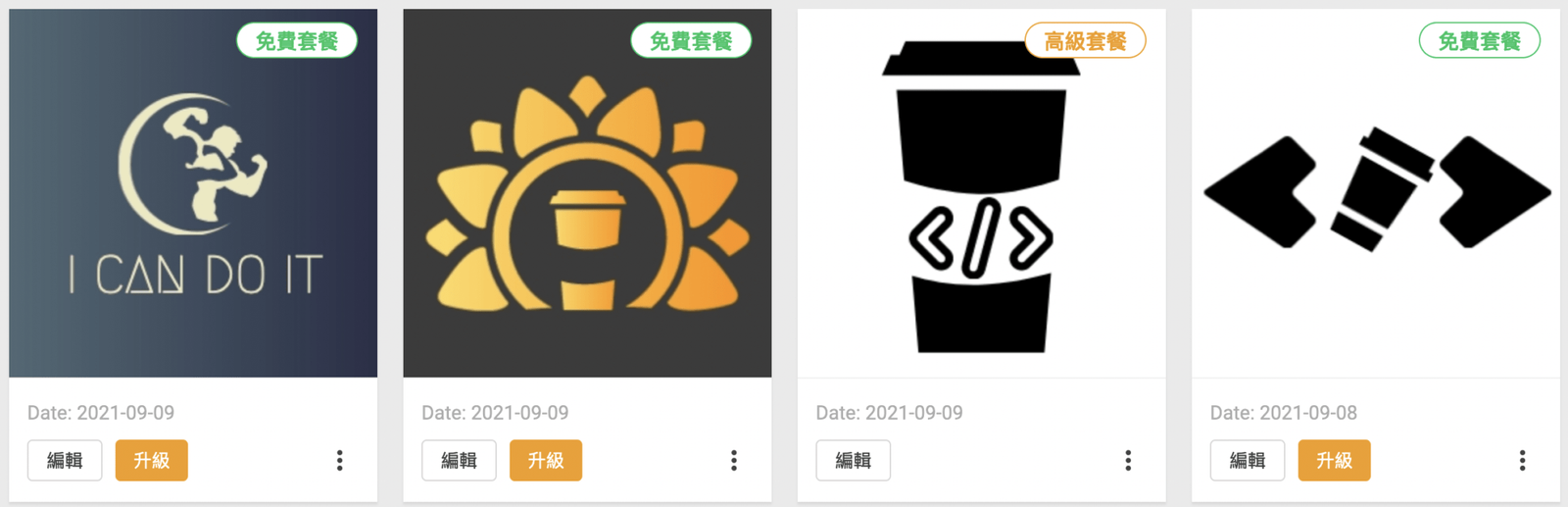Tap 升級 for the I CAN DO IT logo
The width and height of the screenshot is (1568, 507).
pos(152,460)
